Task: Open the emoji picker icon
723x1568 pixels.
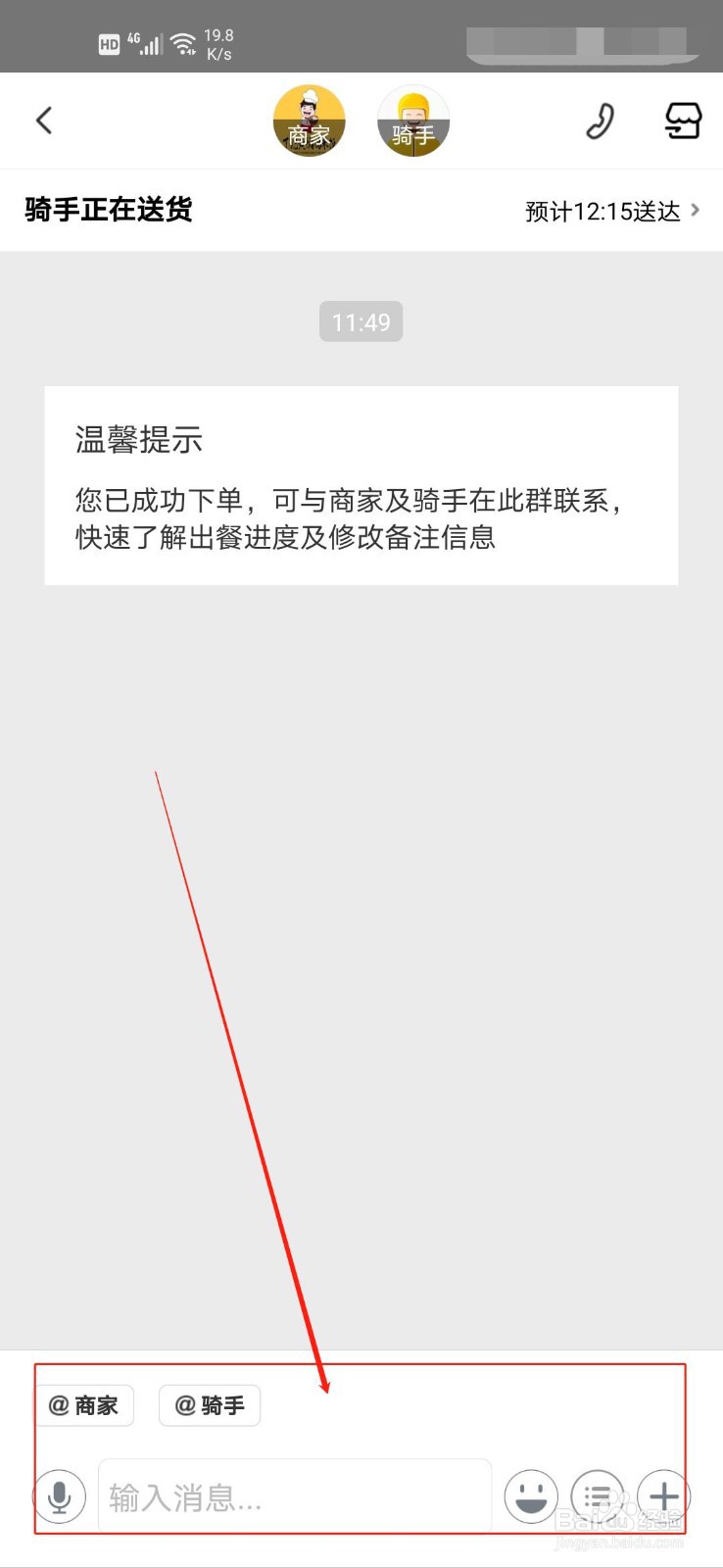Action: pos(531,1496)
